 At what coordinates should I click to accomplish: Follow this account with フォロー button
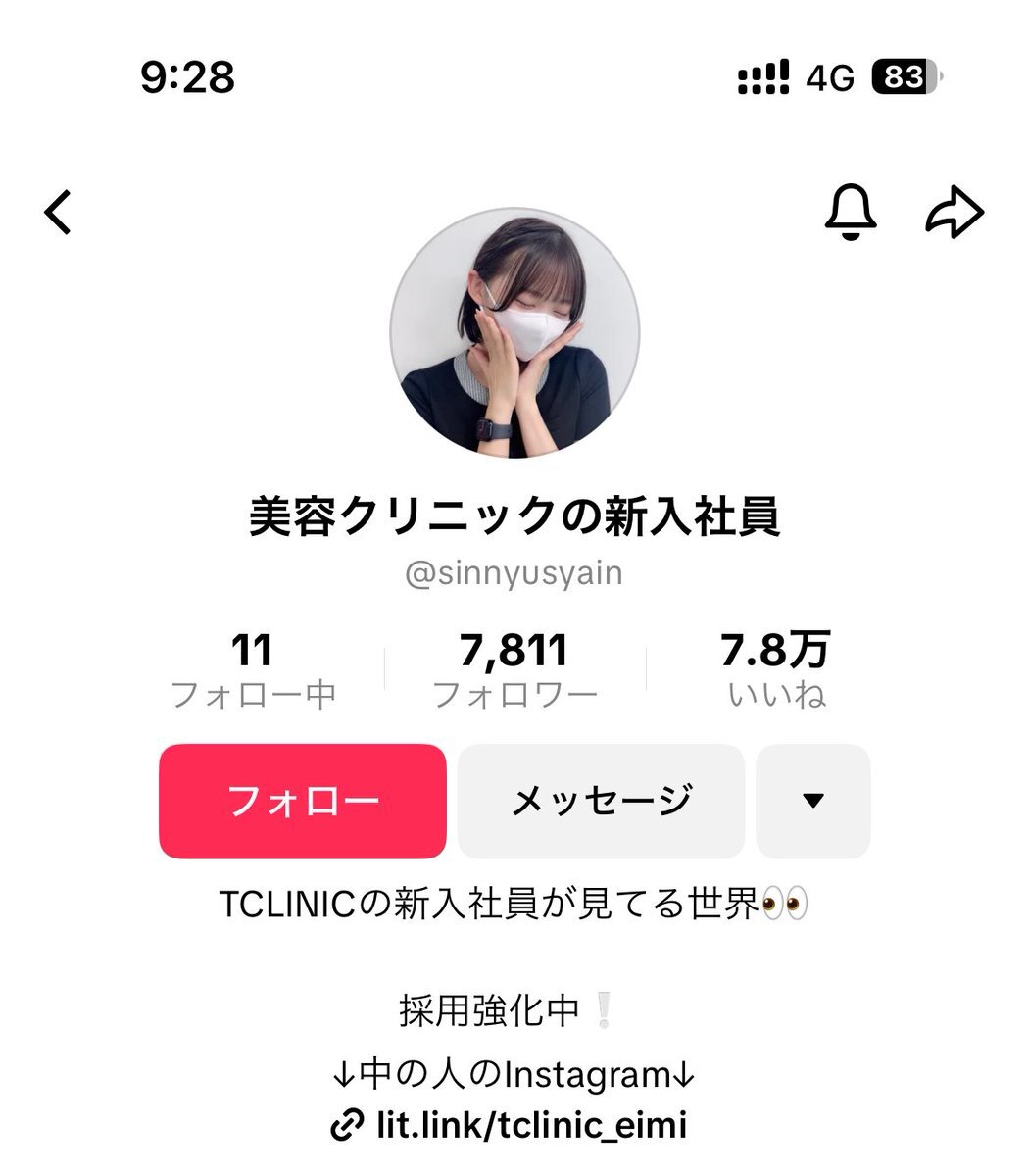(303, 801)
